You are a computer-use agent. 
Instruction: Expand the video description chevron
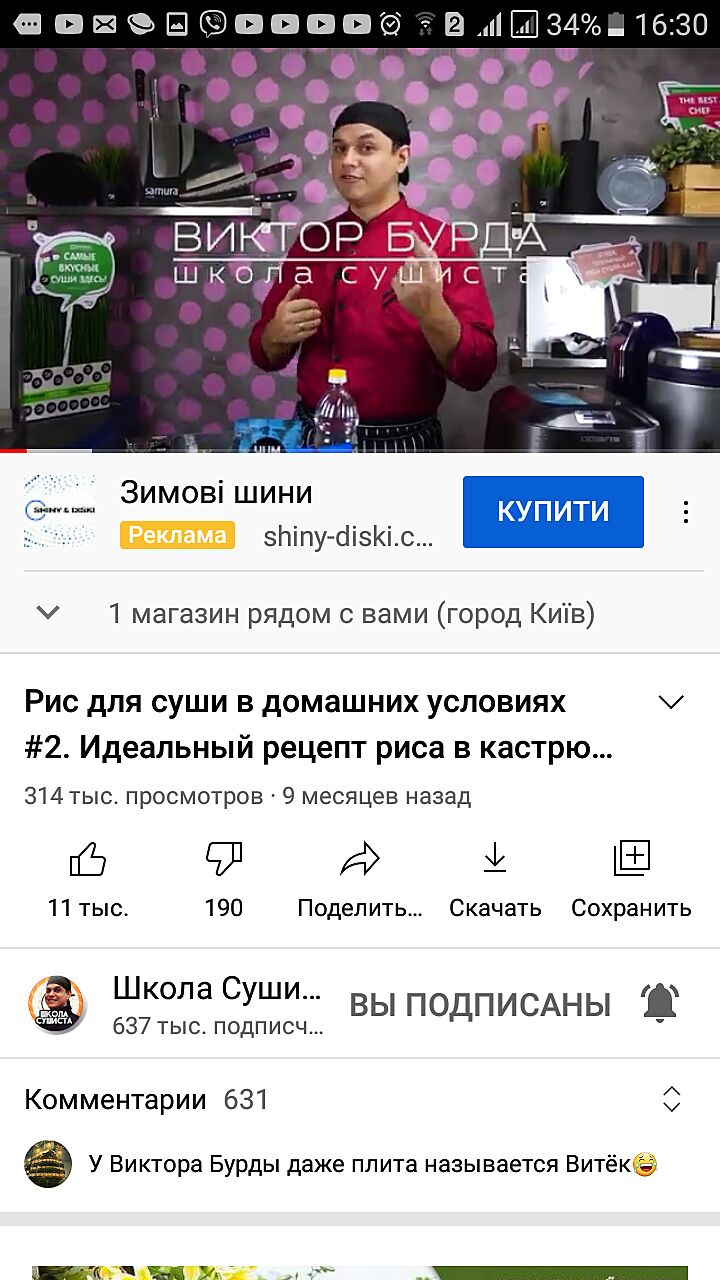click(671, 702)
